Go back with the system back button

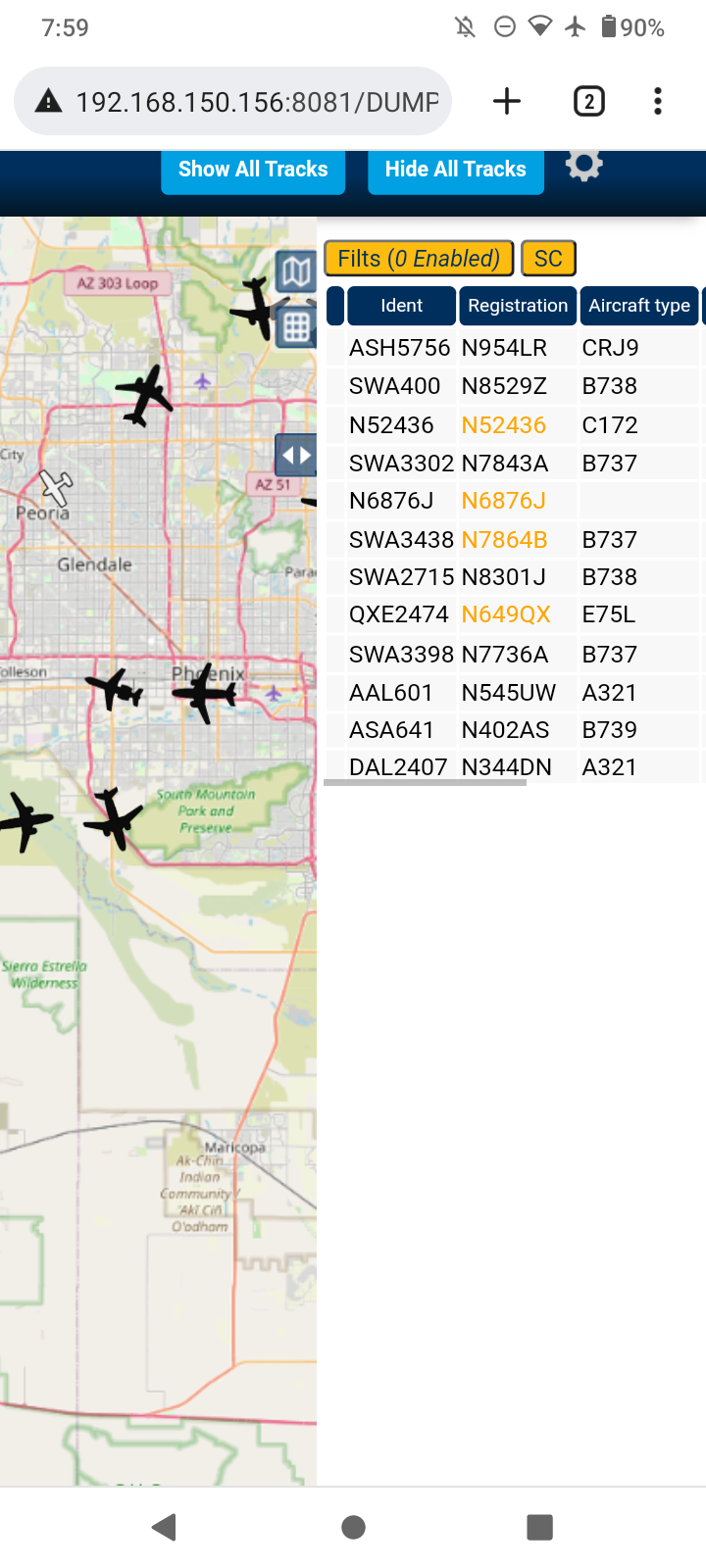click(x=165, y=1527)
